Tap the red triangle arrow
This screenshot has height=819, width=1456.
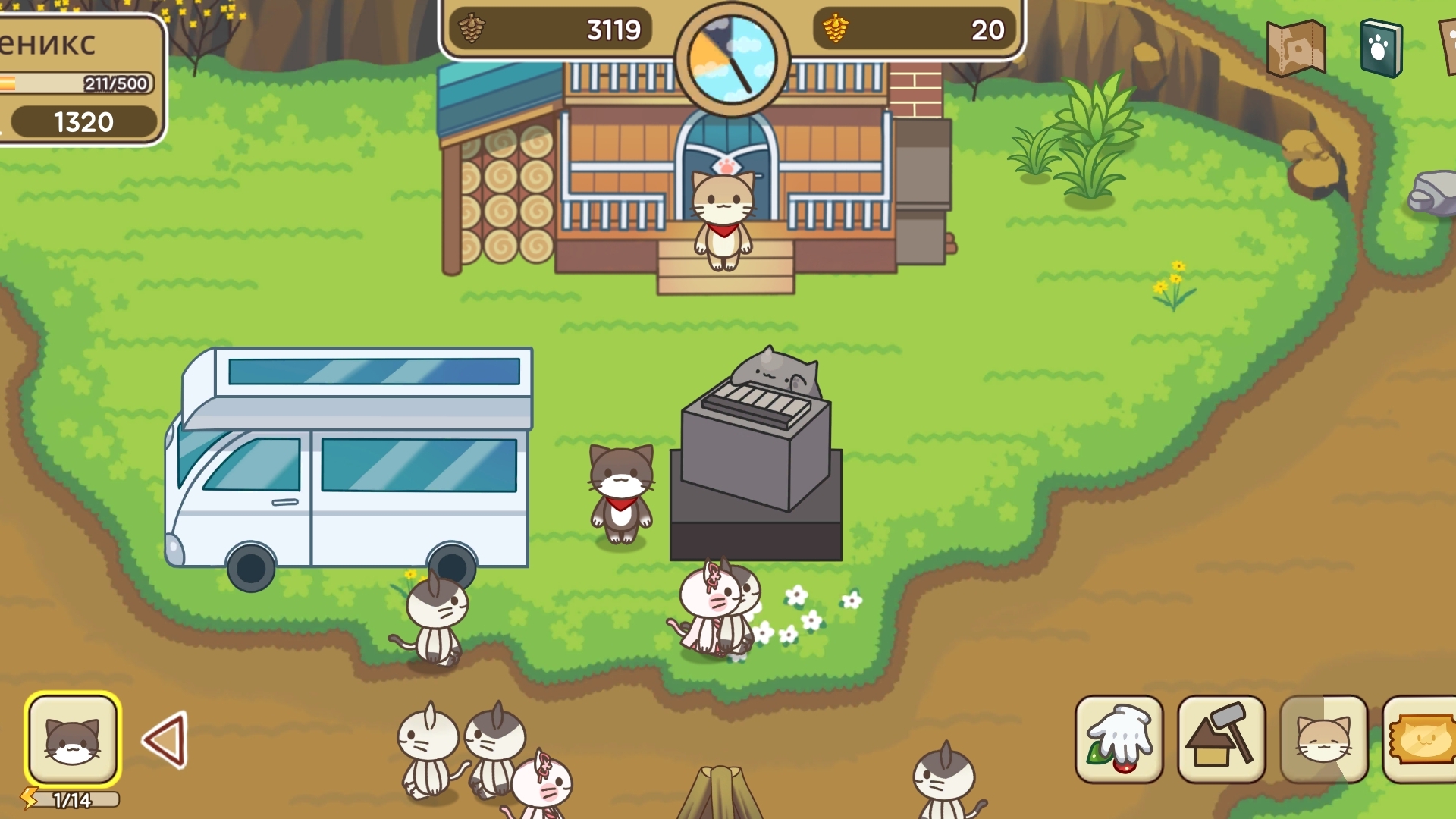click(x=165, y=739)
